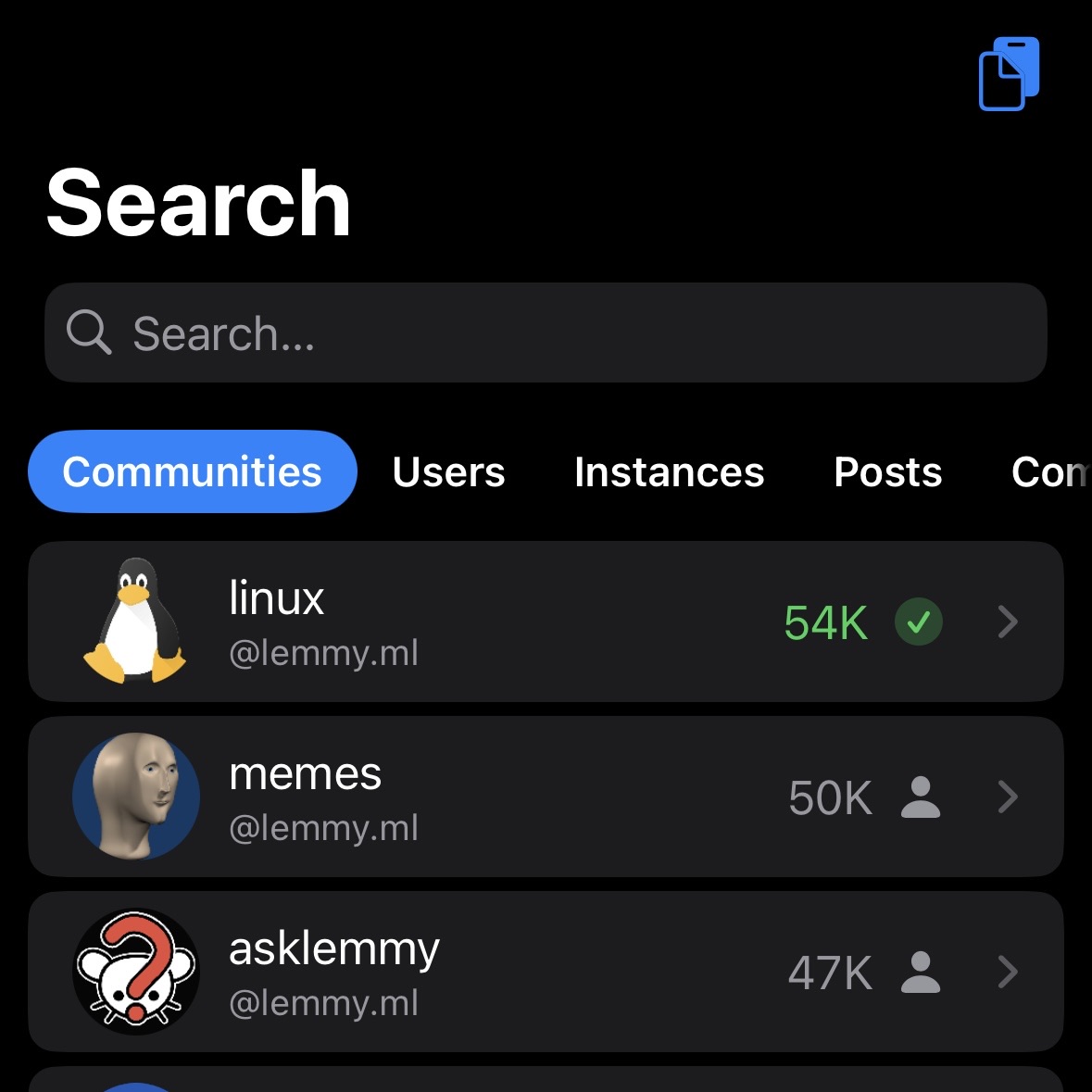
Task: Open the account switcher icon
Action: pyautogui.click(x=1009, y=74)
